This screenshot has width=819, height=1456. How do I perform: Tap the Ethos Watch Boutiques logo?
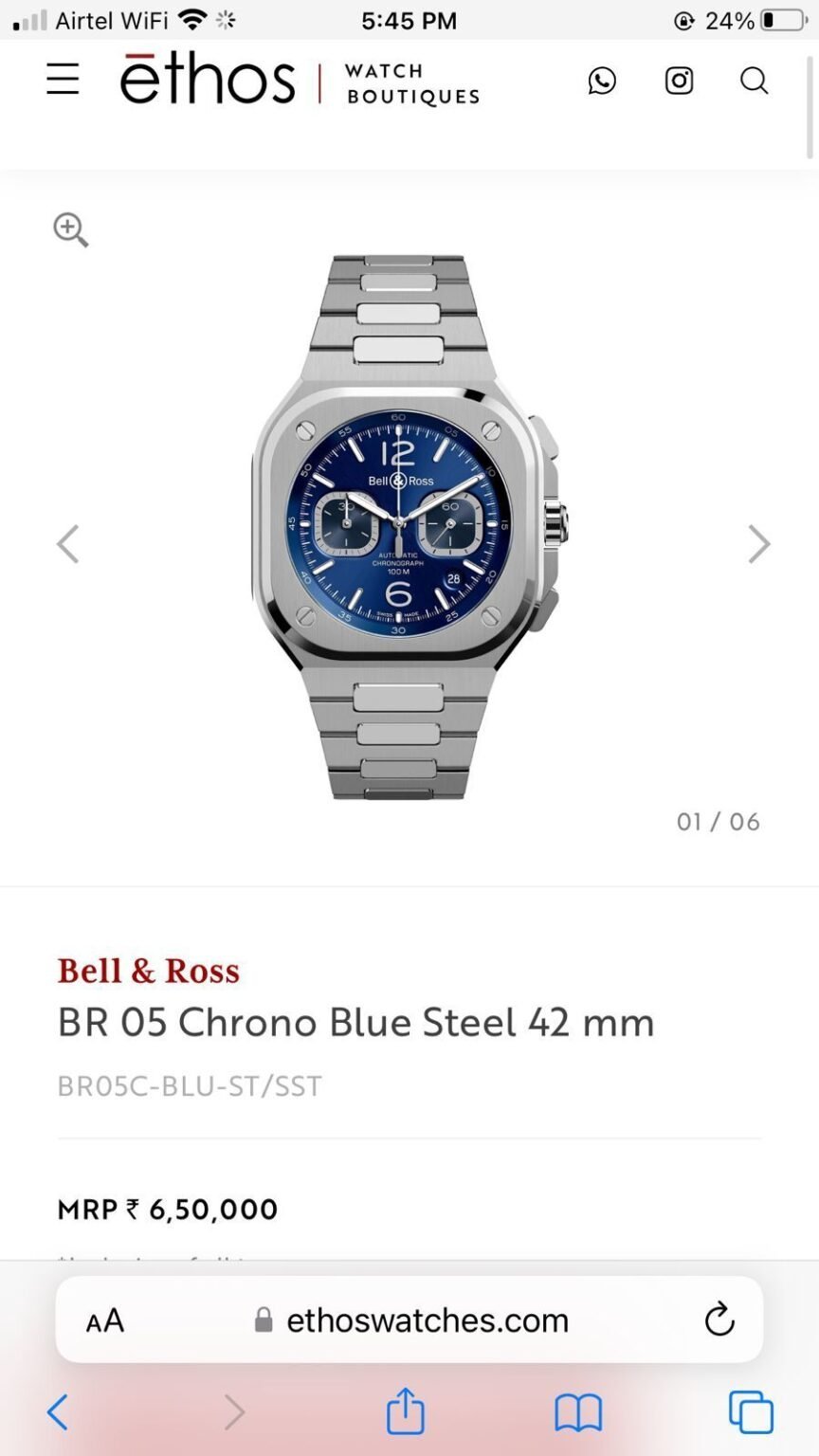[x=299, y=82]
